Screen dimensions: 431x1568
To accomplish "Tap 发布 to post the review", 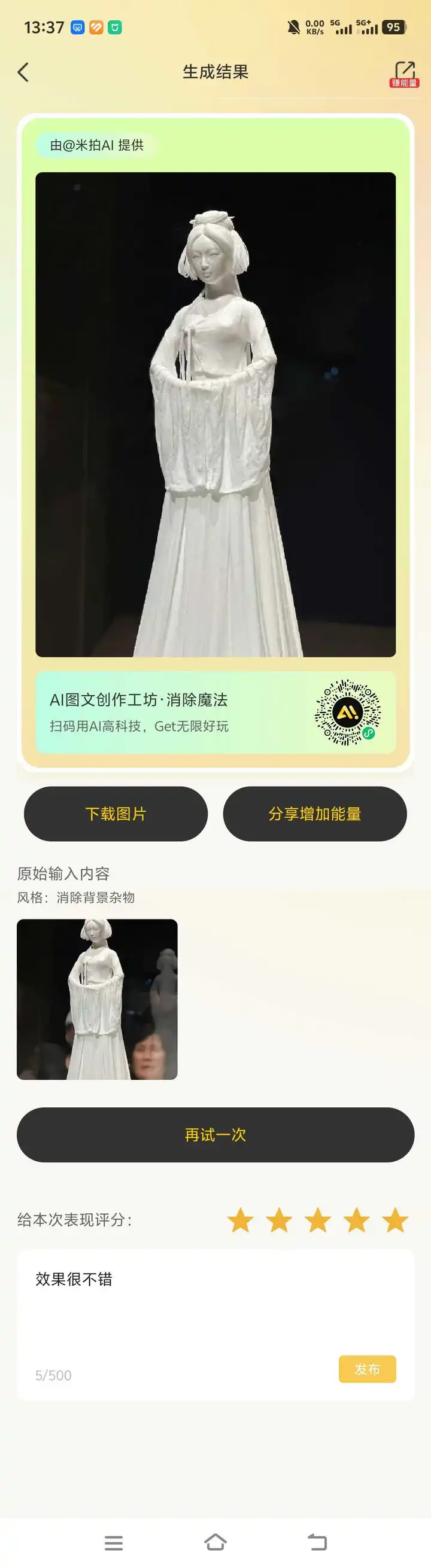I will click(367, 1369).
